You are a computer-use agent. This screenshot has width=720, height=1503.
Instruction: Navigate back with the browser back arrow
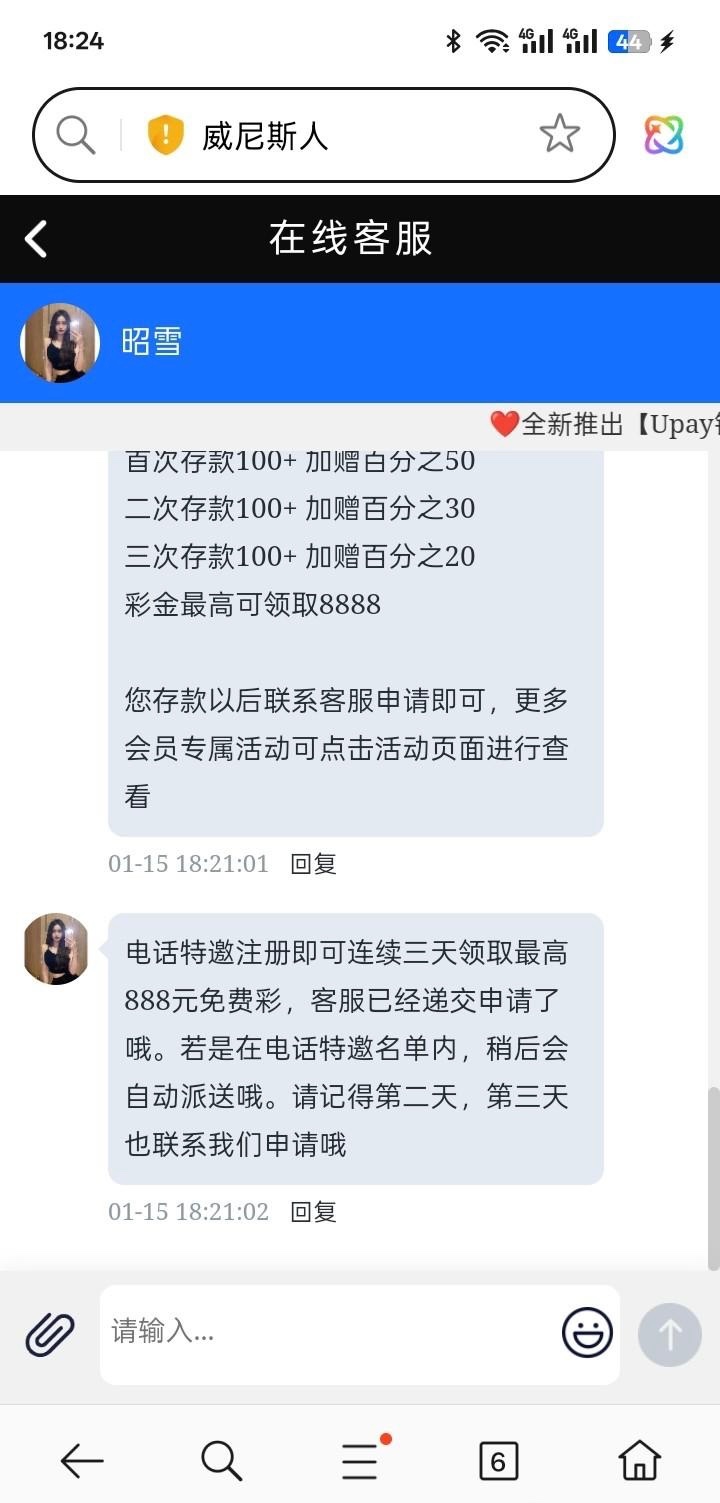pos(82,1461)
